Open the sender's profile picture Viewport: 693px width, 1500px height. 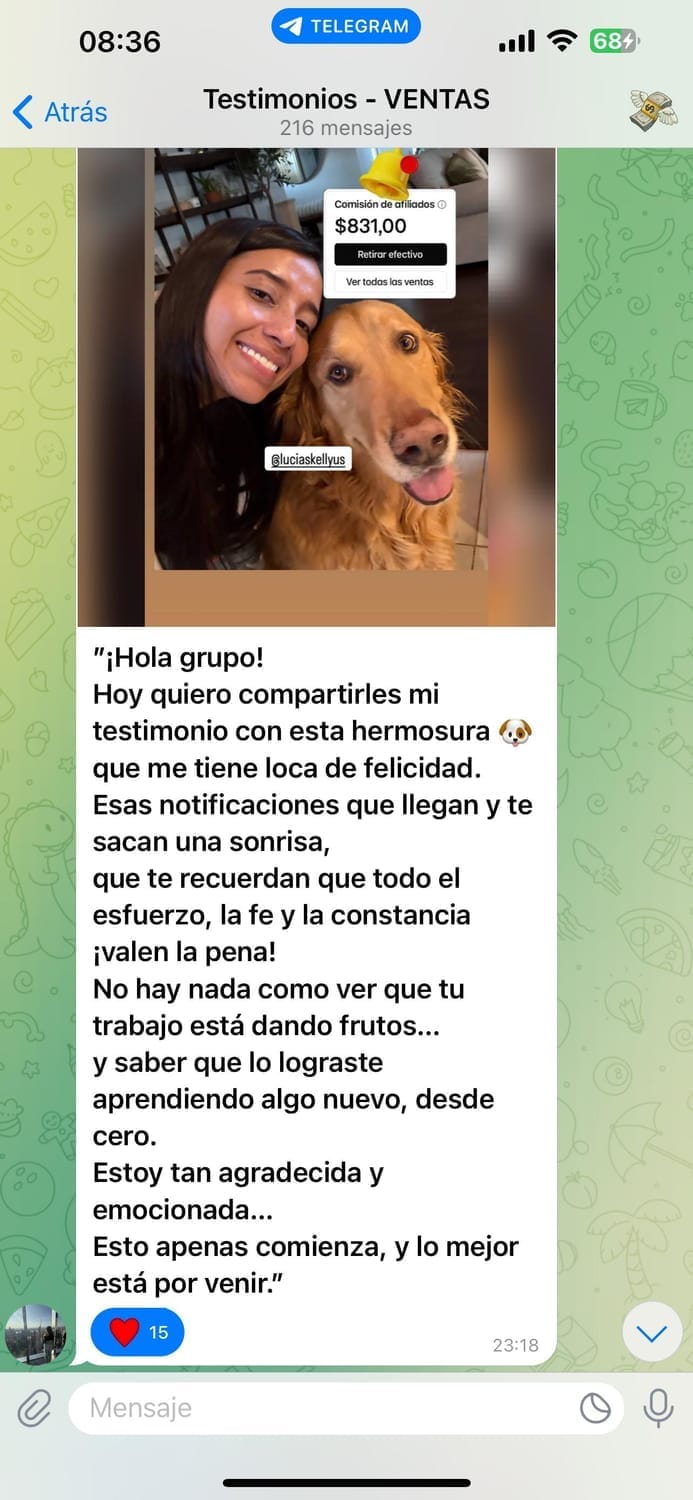(36, 1334)
